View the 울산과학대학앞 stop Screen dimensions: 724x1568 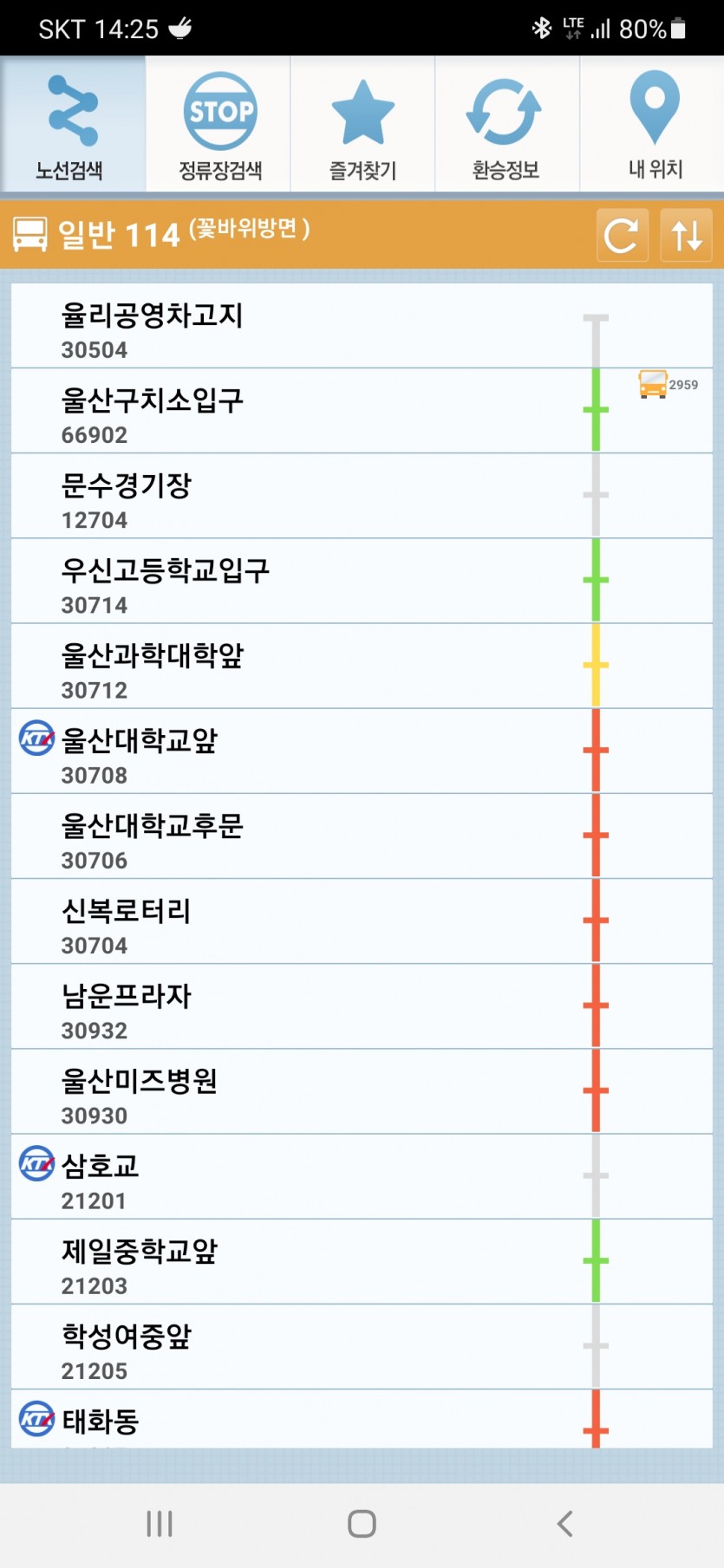click(x=362, y=666)
